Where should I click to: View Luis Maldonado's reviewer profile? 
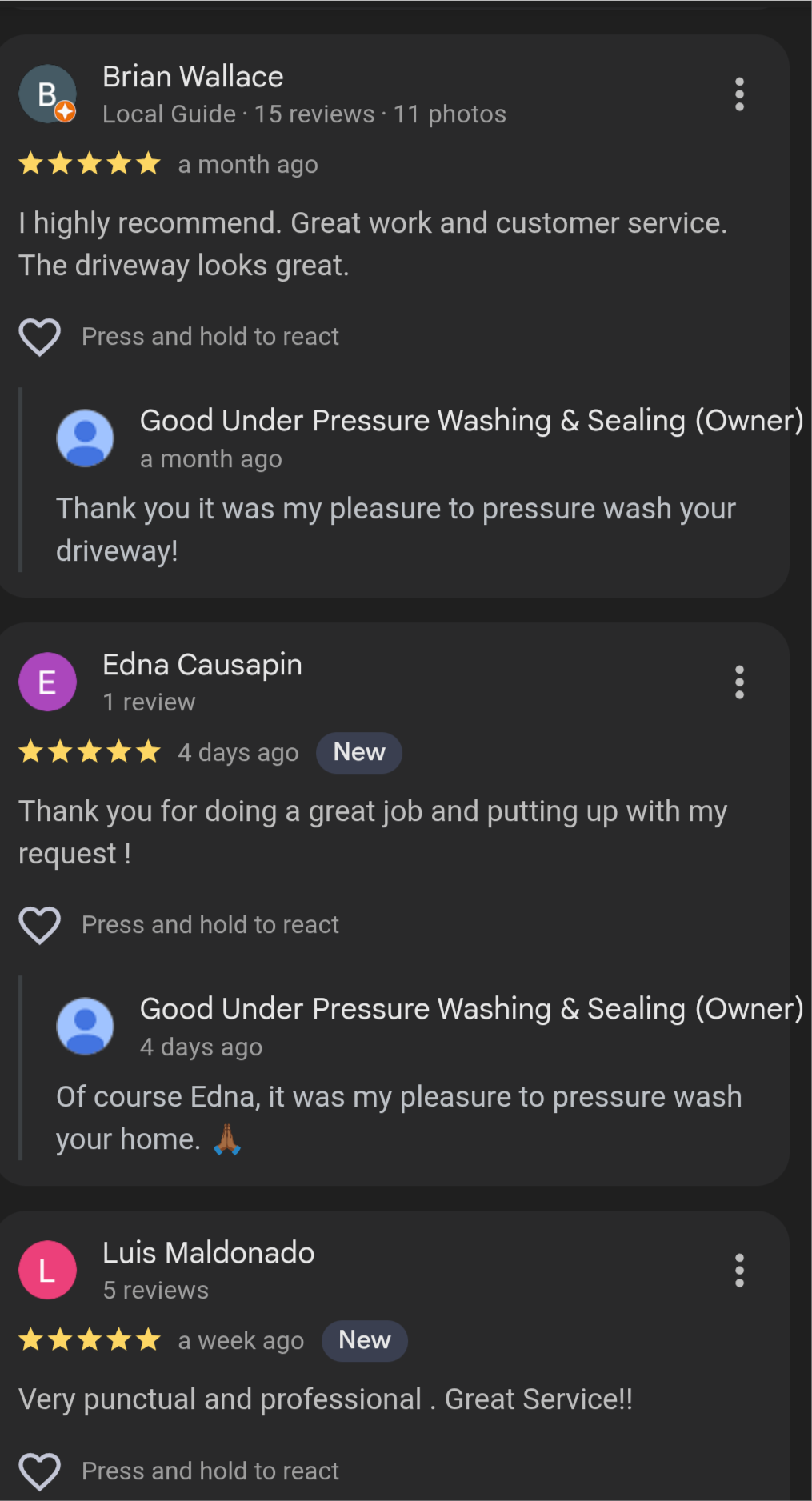point(208,1254)
